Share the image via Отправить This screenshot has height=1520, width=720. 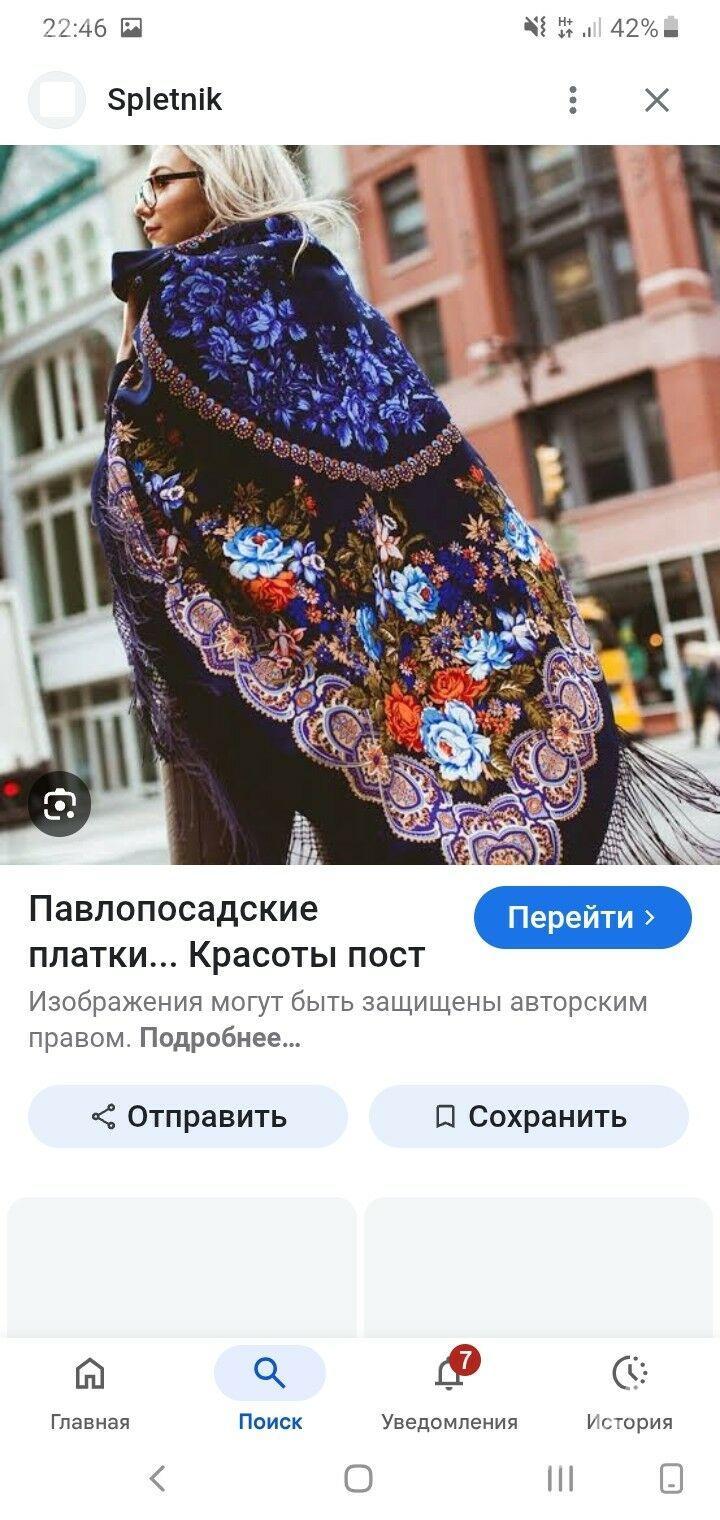click(x=188, y=1116)
